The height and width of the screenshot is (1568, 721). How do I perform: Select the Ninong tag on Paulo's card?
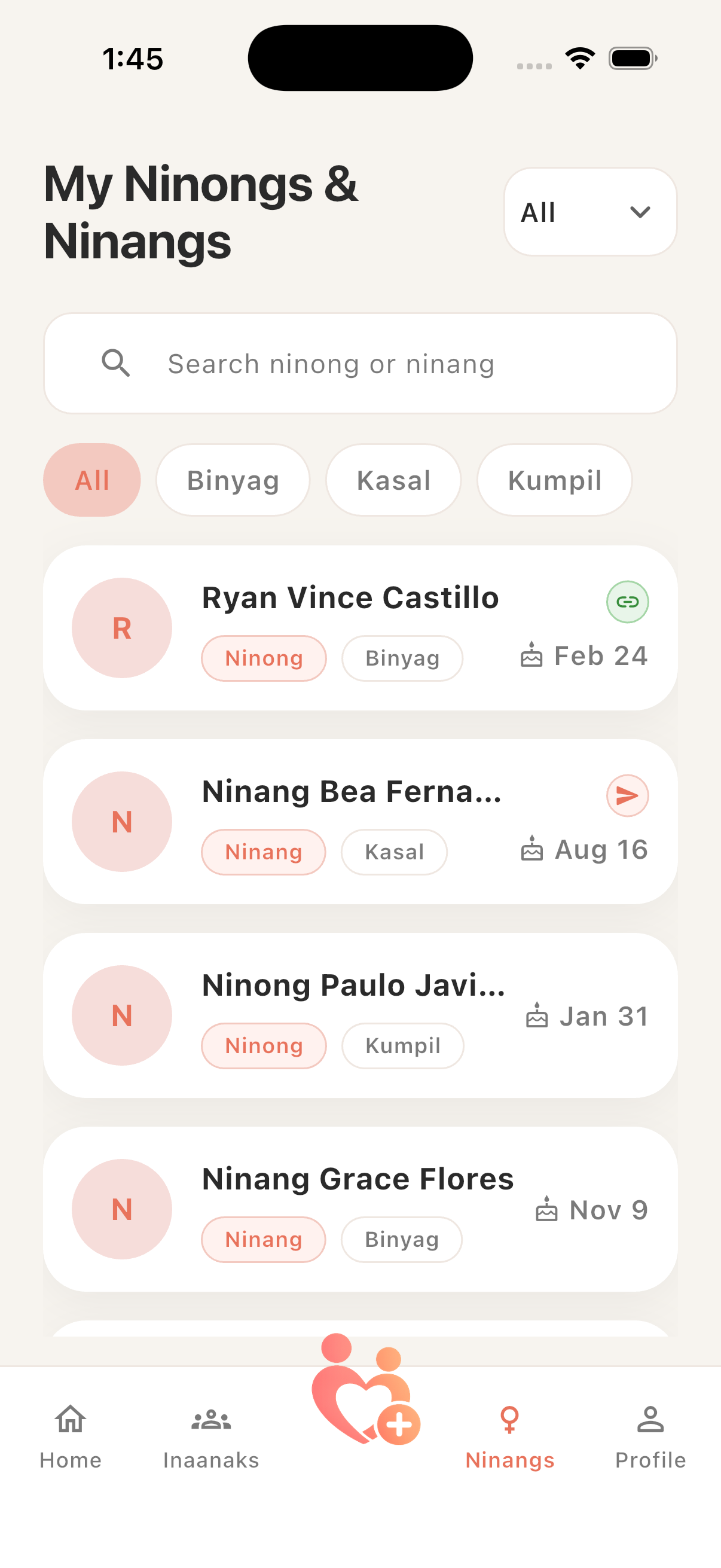[264, 1046]
